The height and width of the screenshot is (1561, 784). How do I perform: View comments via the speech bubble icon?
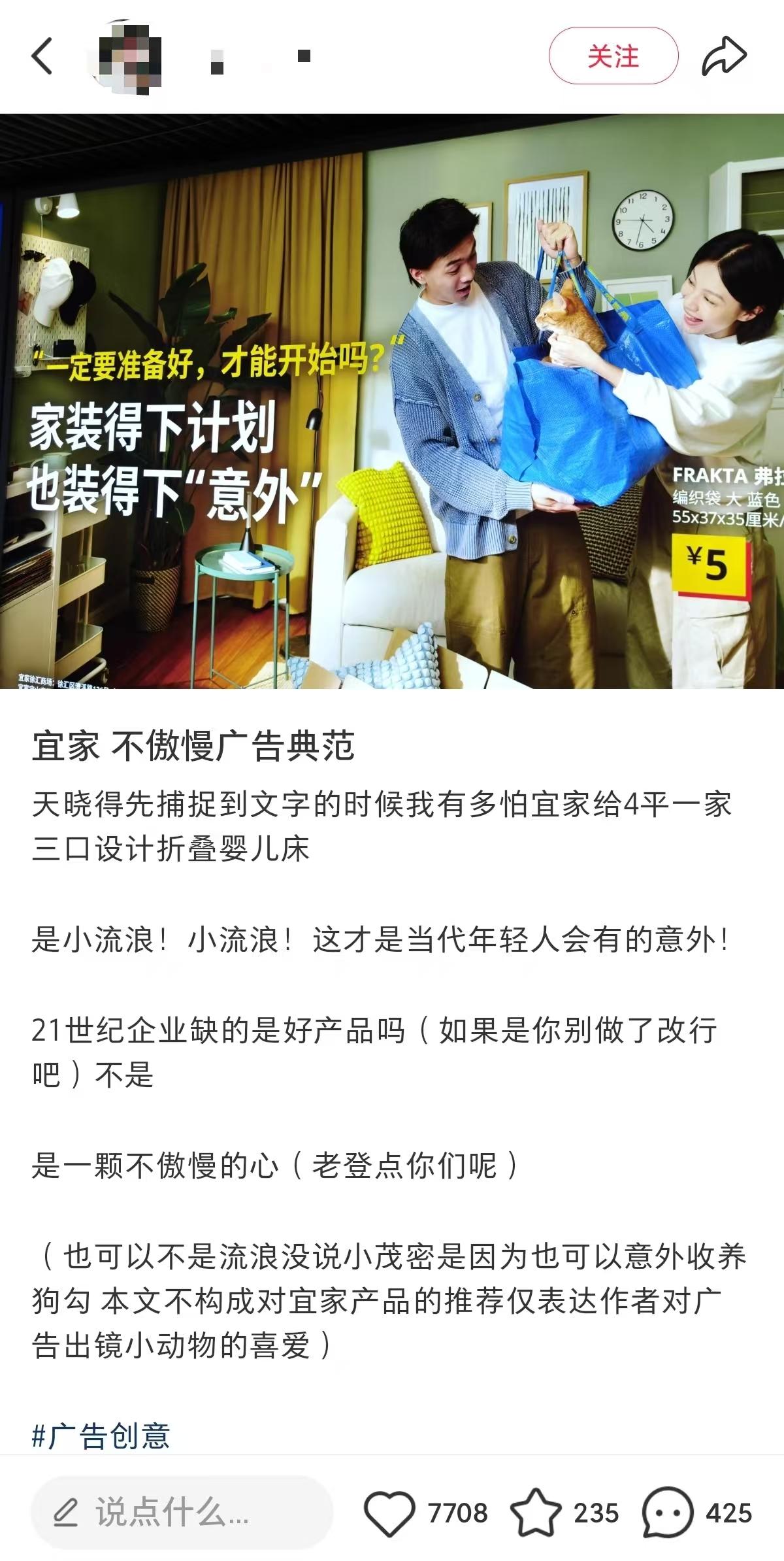(x=667, y=1513)
